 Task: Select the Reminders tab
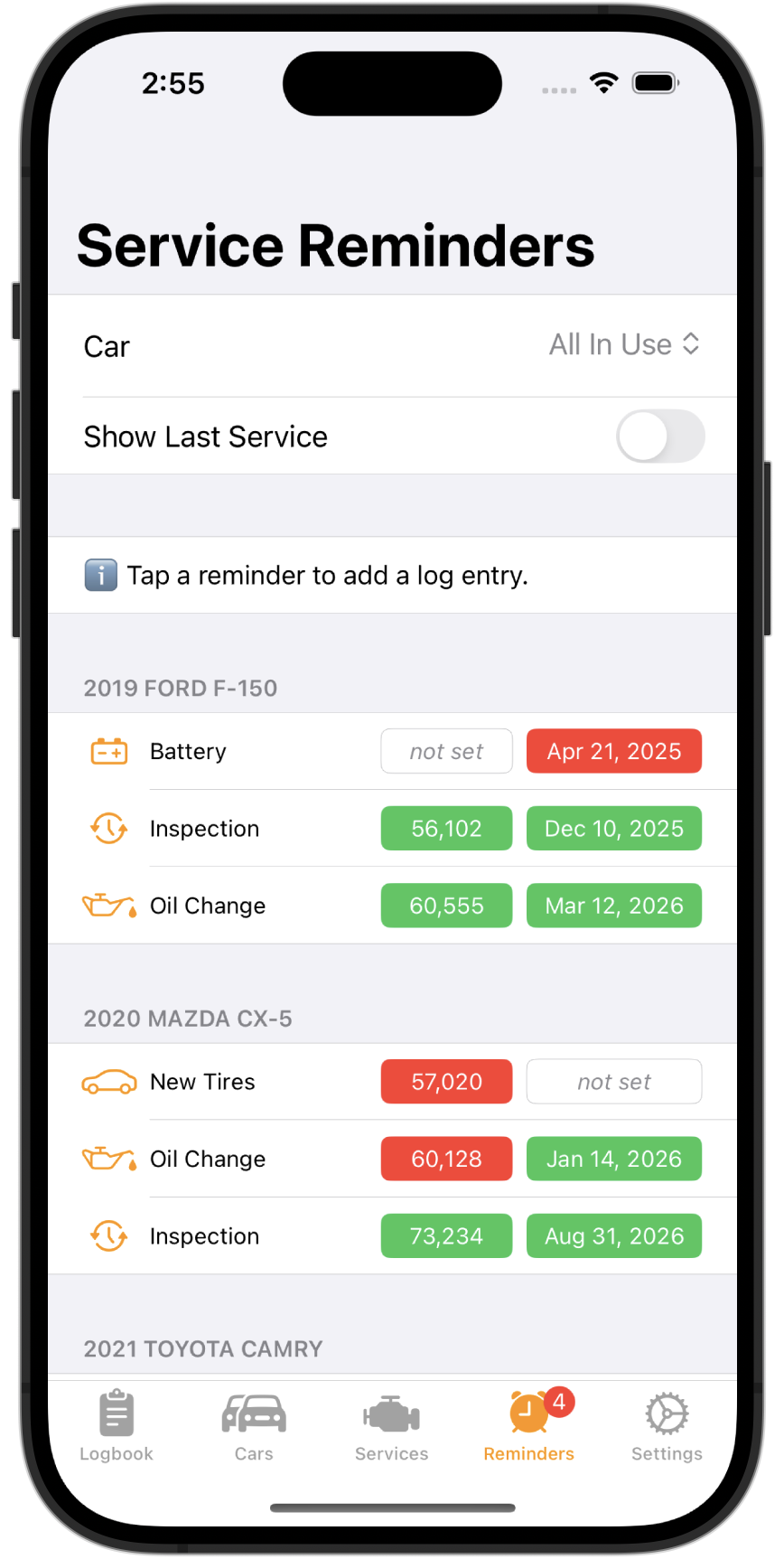tap(529, 1427)
